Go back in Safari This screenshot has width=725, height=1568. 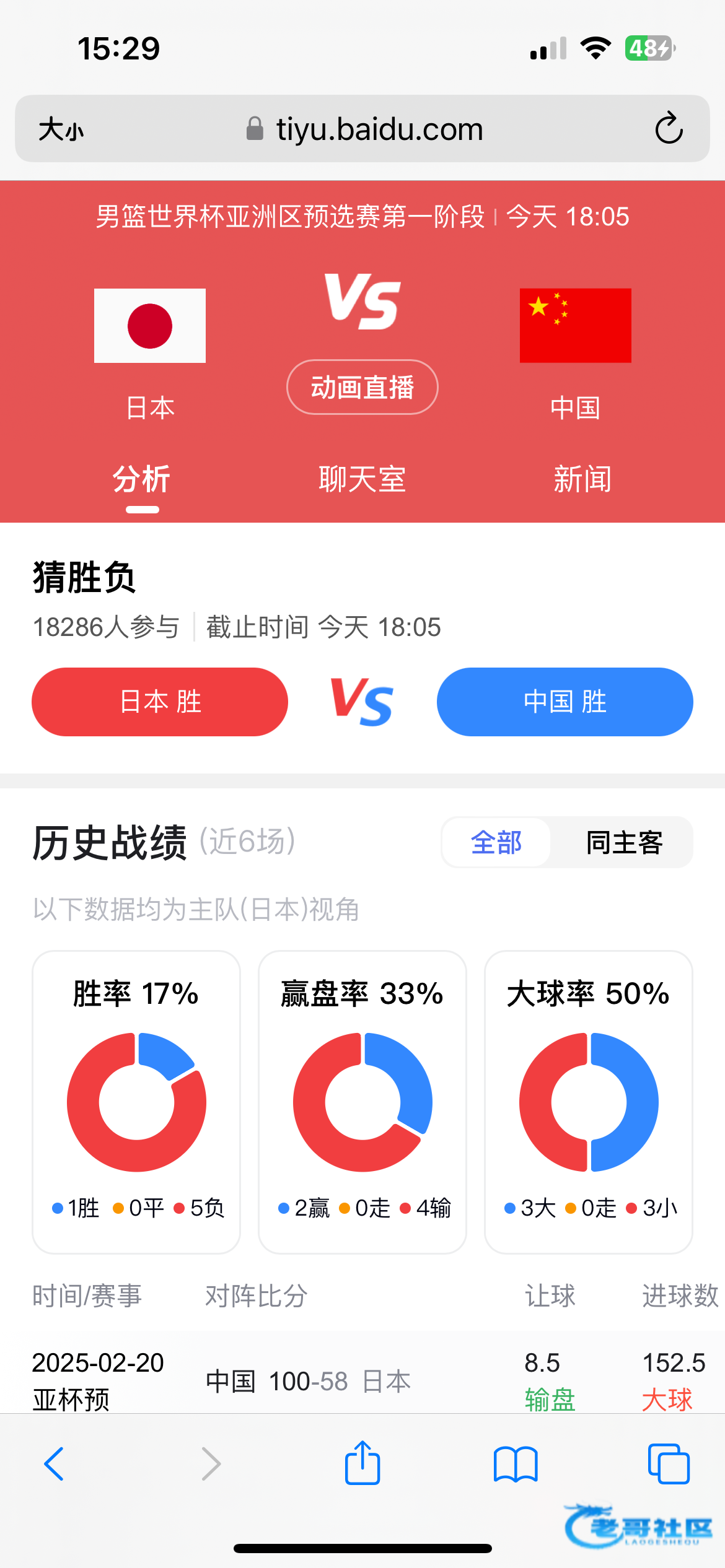54,1464
